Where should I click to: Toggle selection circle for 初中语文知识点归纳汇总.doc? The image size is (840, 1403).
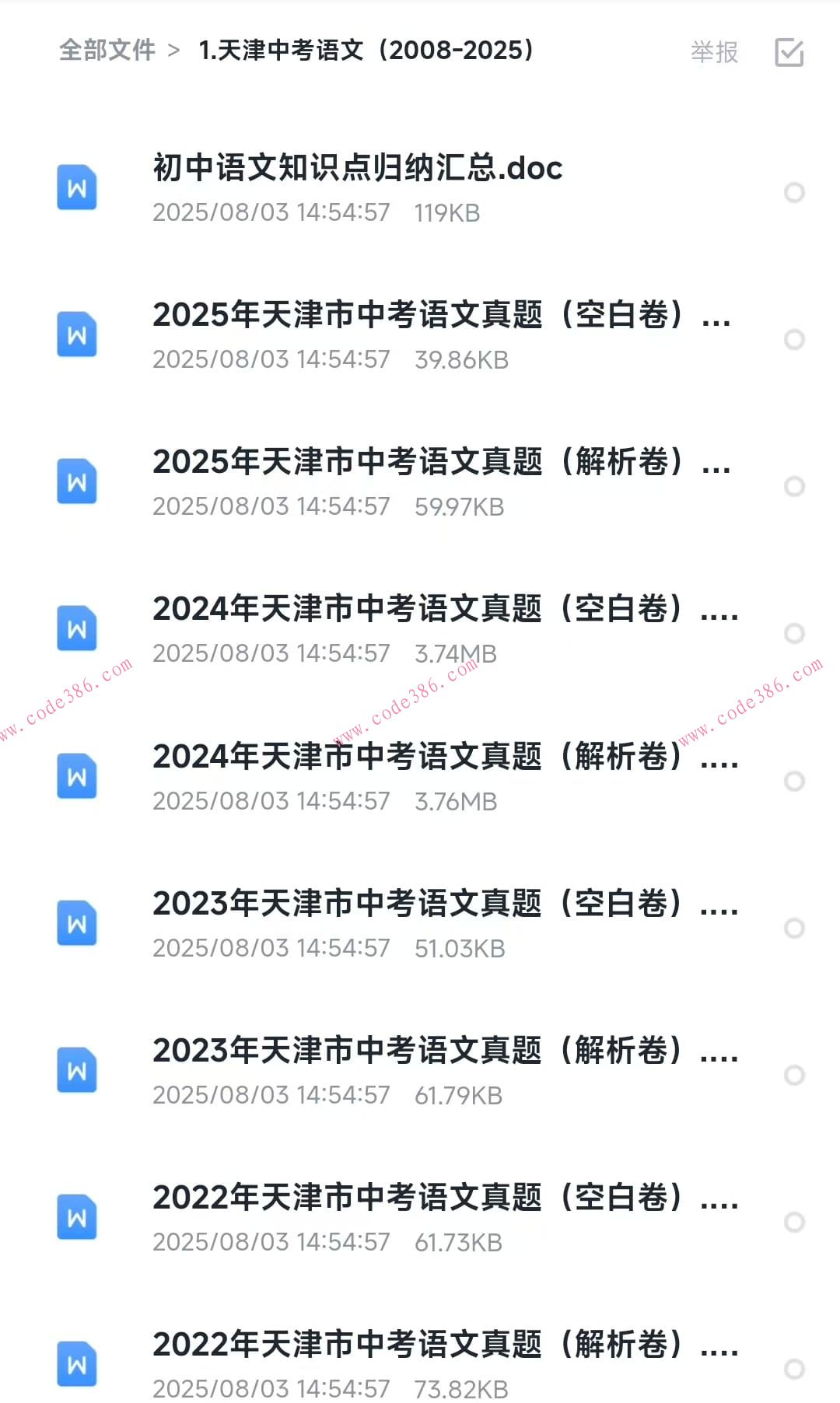coord(794,191)
